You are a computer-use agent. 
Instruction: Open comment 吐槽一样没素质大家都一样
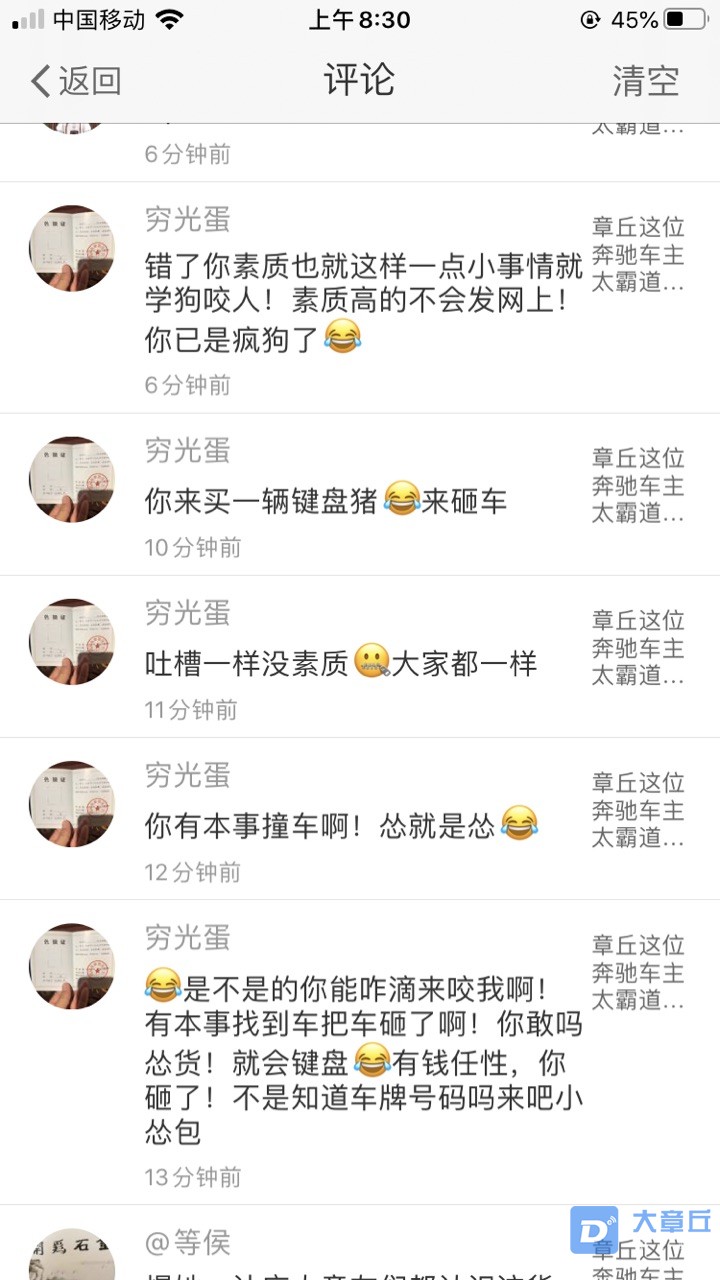341,662
